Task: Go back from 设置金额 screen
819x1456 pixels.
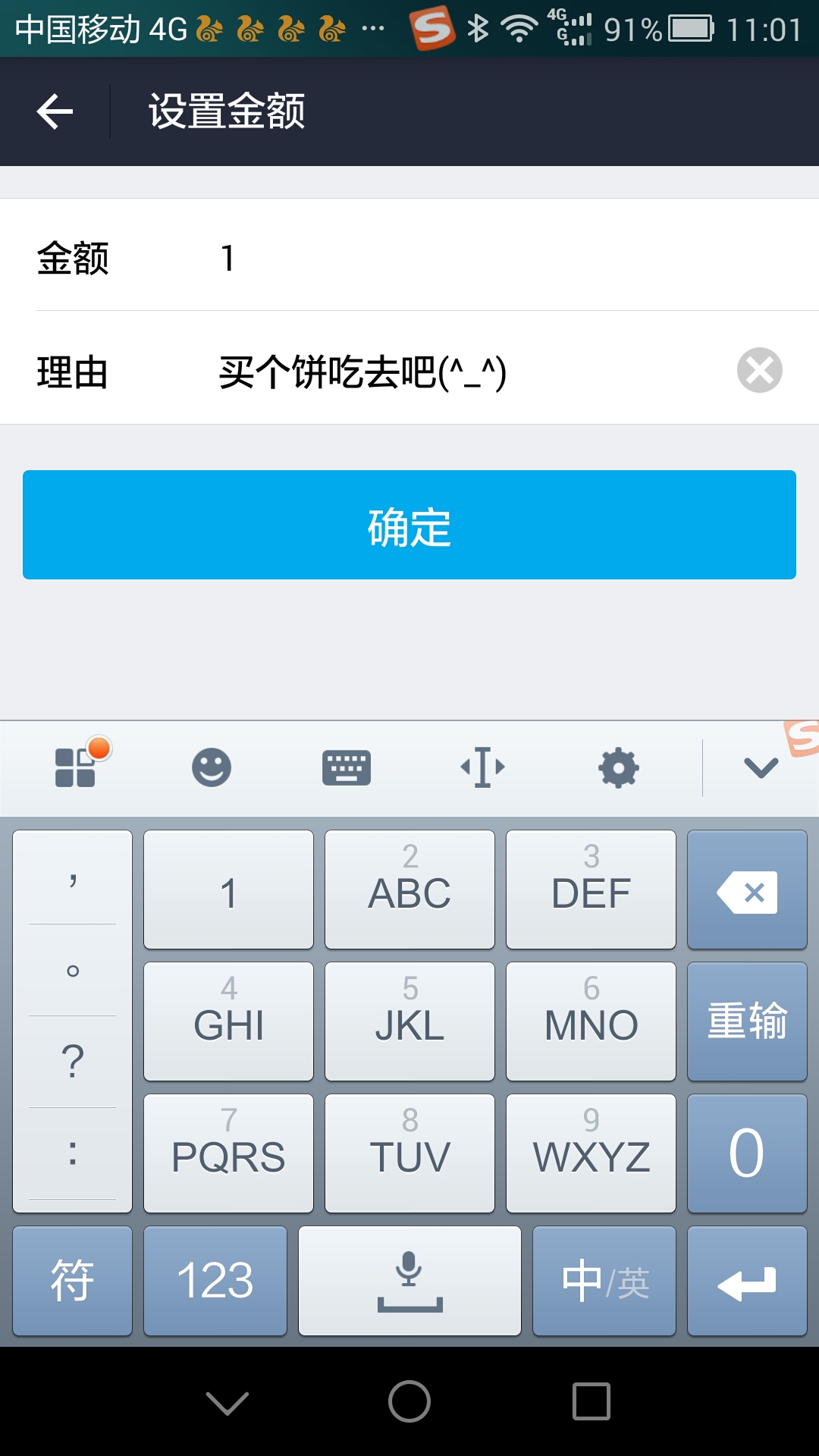Action: [55, 111]
